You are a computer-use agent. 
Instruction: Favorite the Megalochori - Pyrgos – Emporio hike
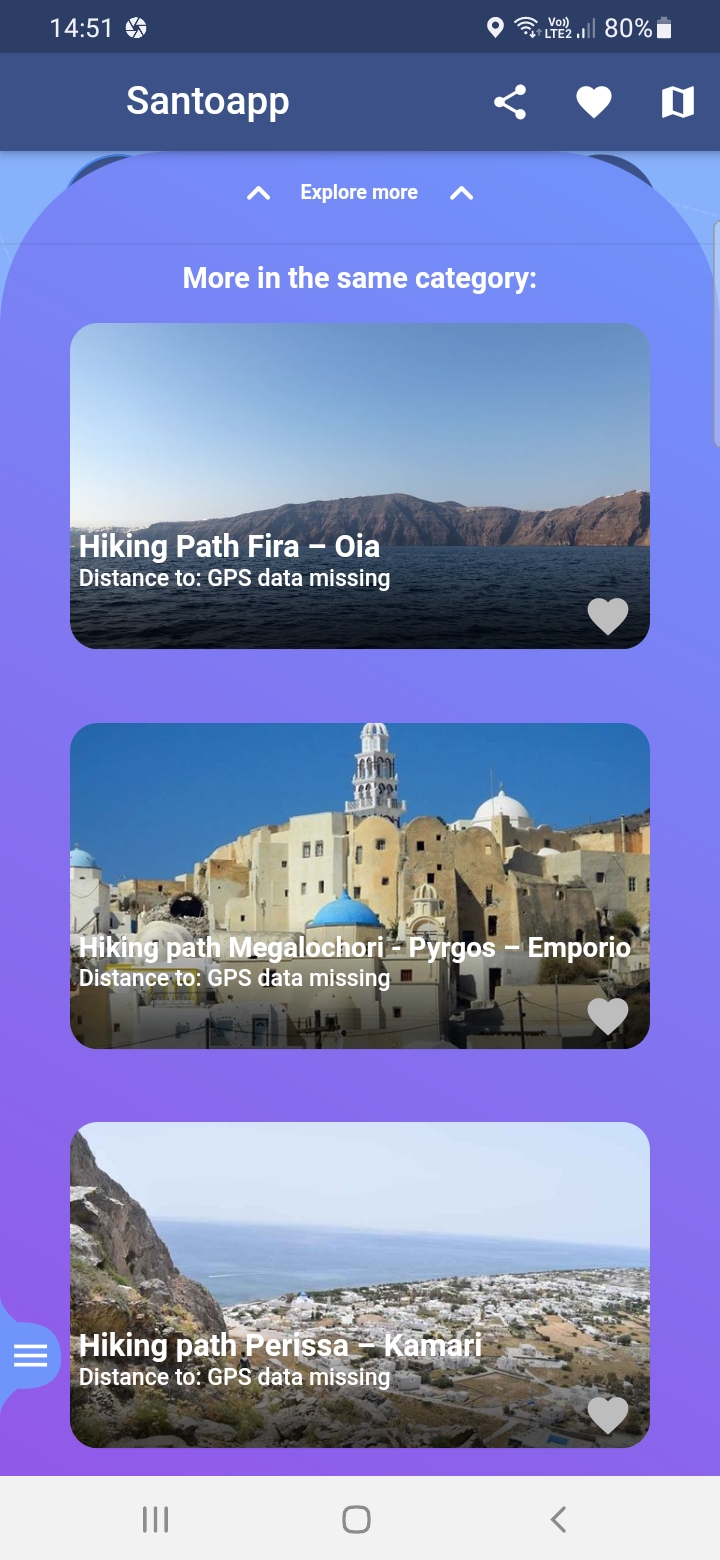coord(608,1016)
